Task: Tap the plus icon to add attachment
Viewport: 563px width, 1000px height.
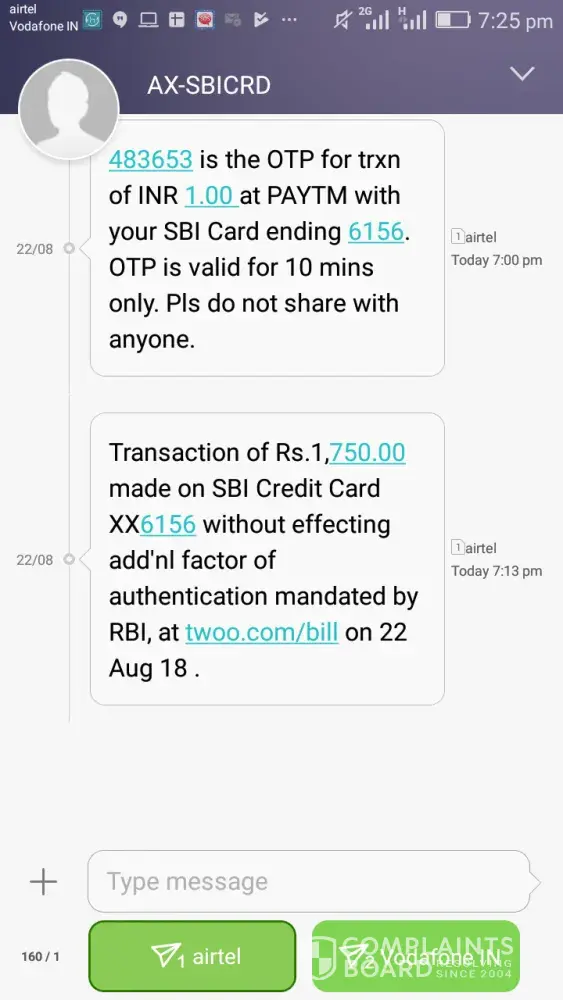Action: (x=43, y=882)
